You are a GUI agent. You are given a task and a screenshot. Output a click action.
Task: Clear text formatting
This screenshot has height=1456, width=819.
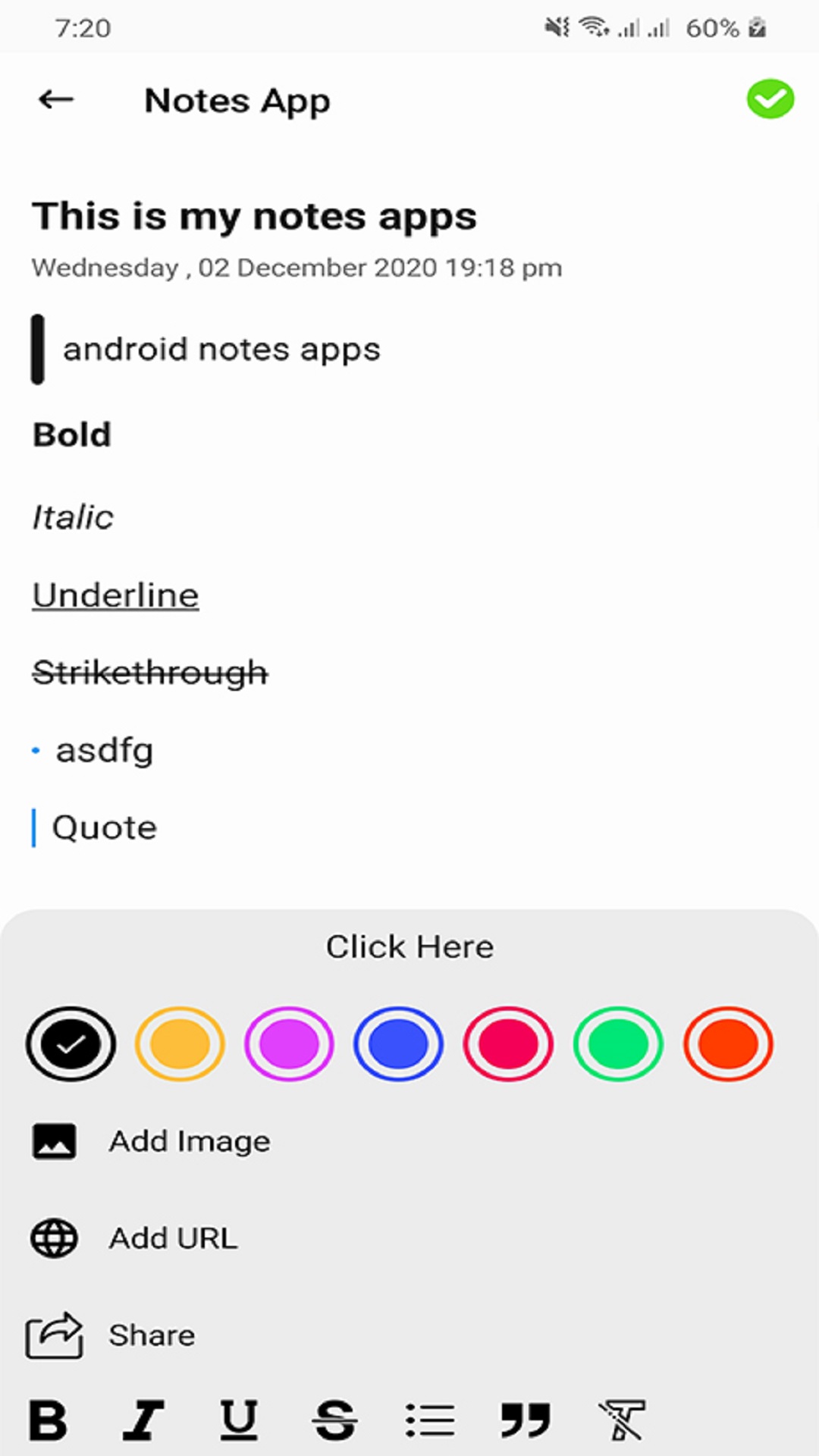(621, 1420)
